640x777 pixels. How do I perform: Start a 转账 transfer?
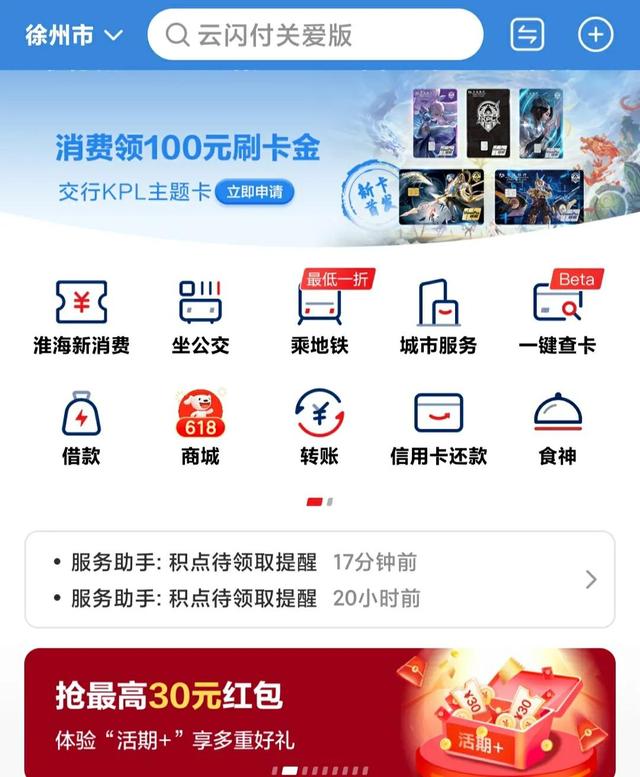click(319, 427)
